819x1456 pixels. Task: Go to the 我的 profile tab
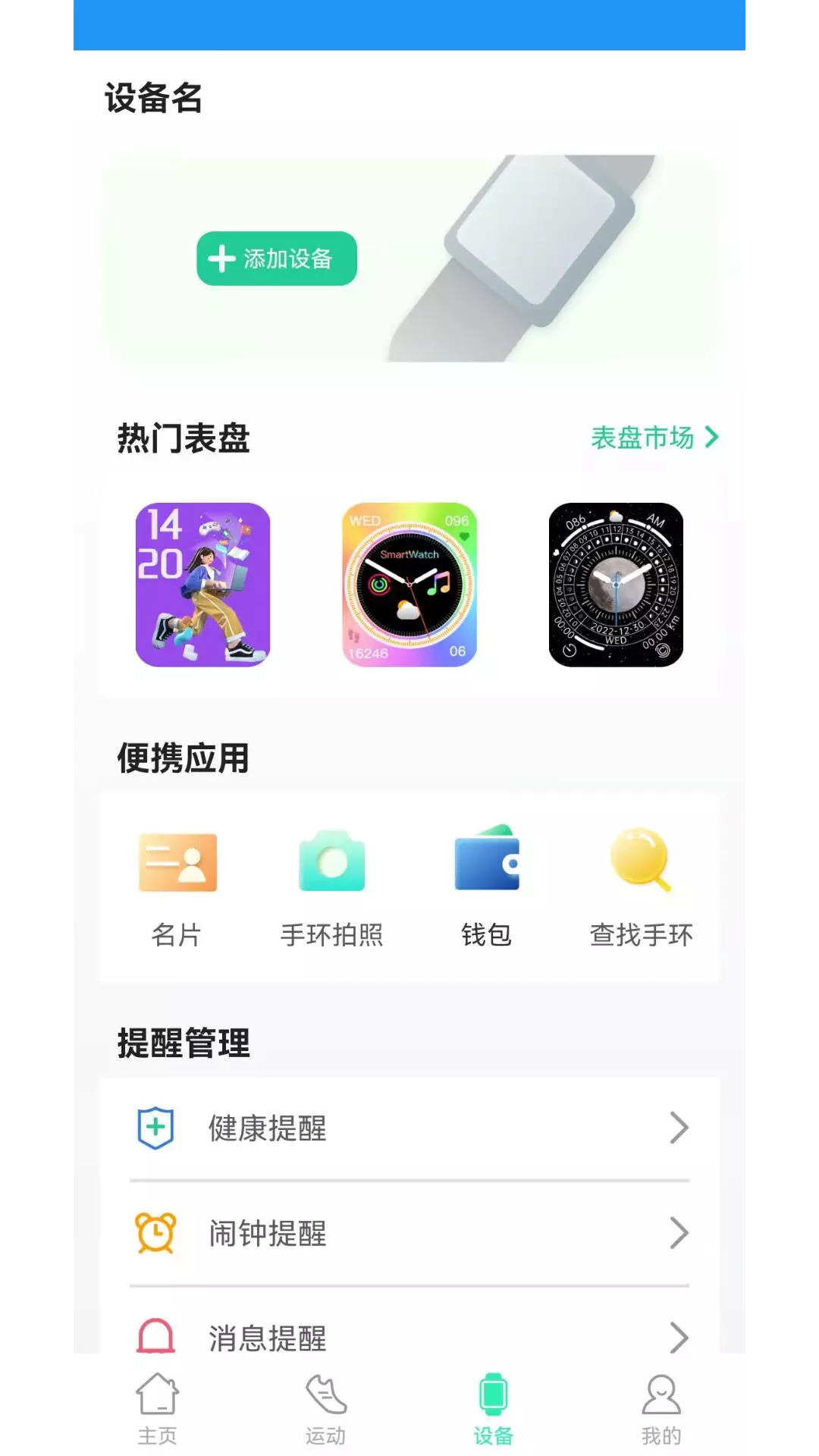pos(661,1409)
